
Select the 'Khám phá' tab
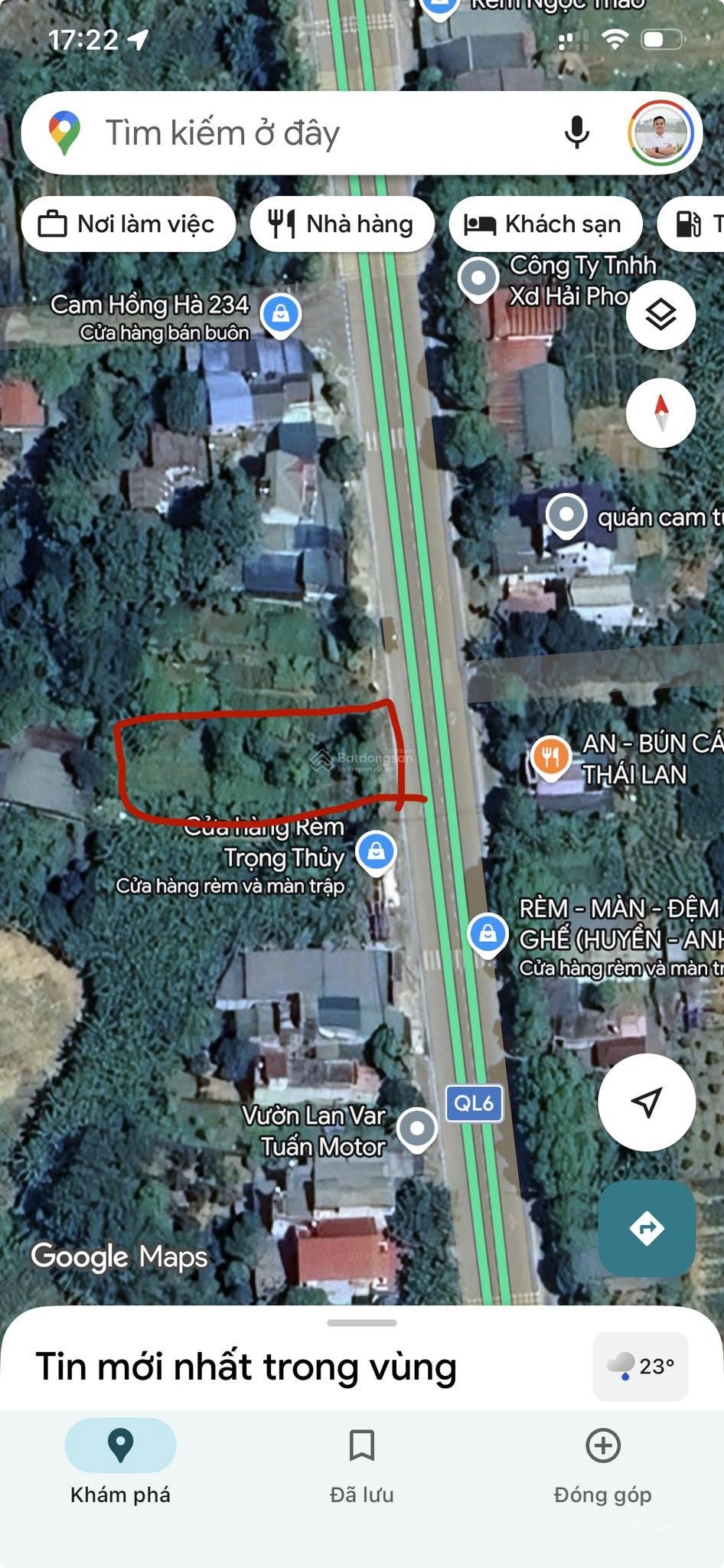(120, 1464)
